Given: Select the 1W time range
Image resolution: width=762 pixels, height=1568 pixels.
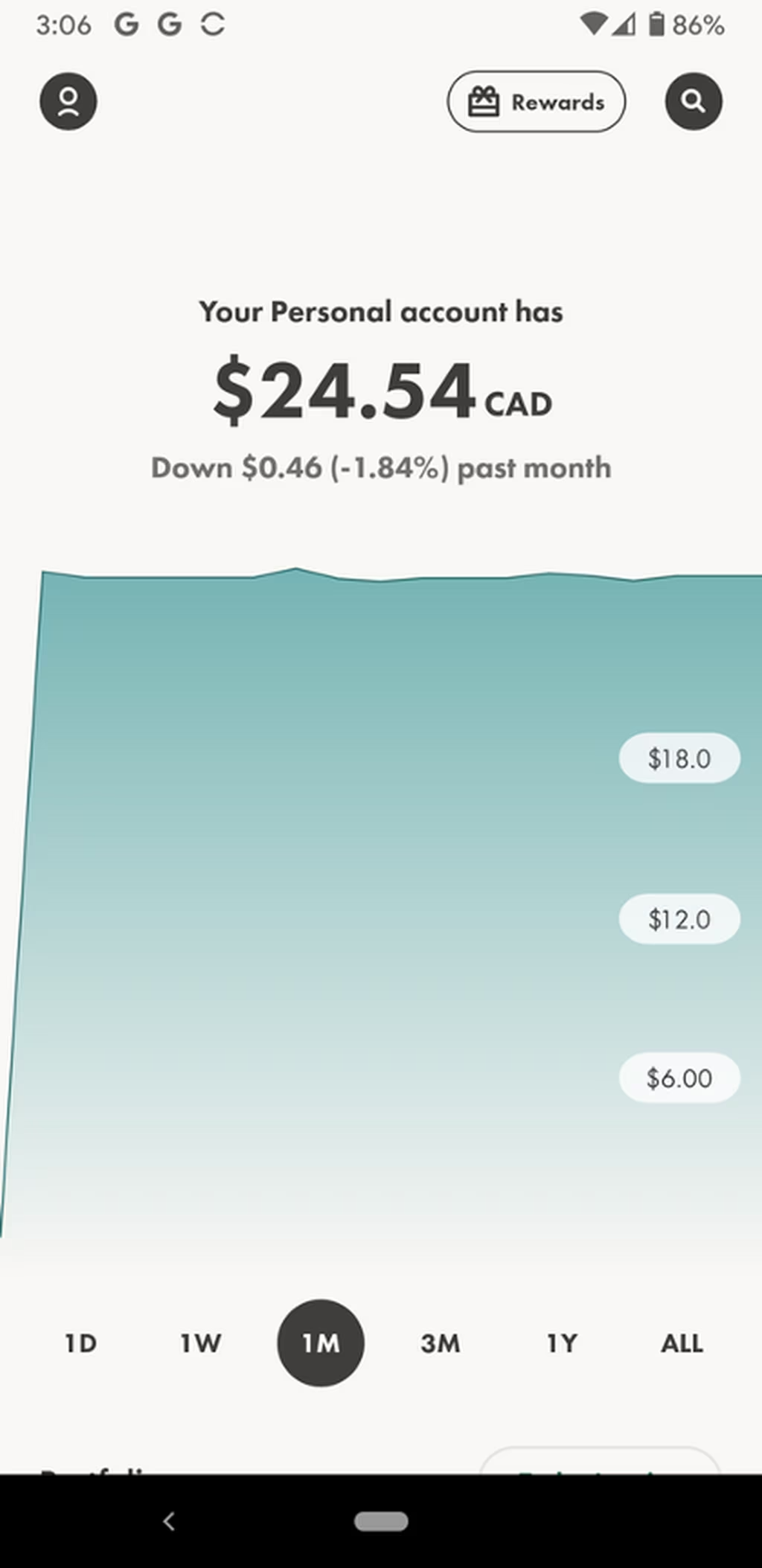Looking at the screenshot, I should click(201, 1343).
